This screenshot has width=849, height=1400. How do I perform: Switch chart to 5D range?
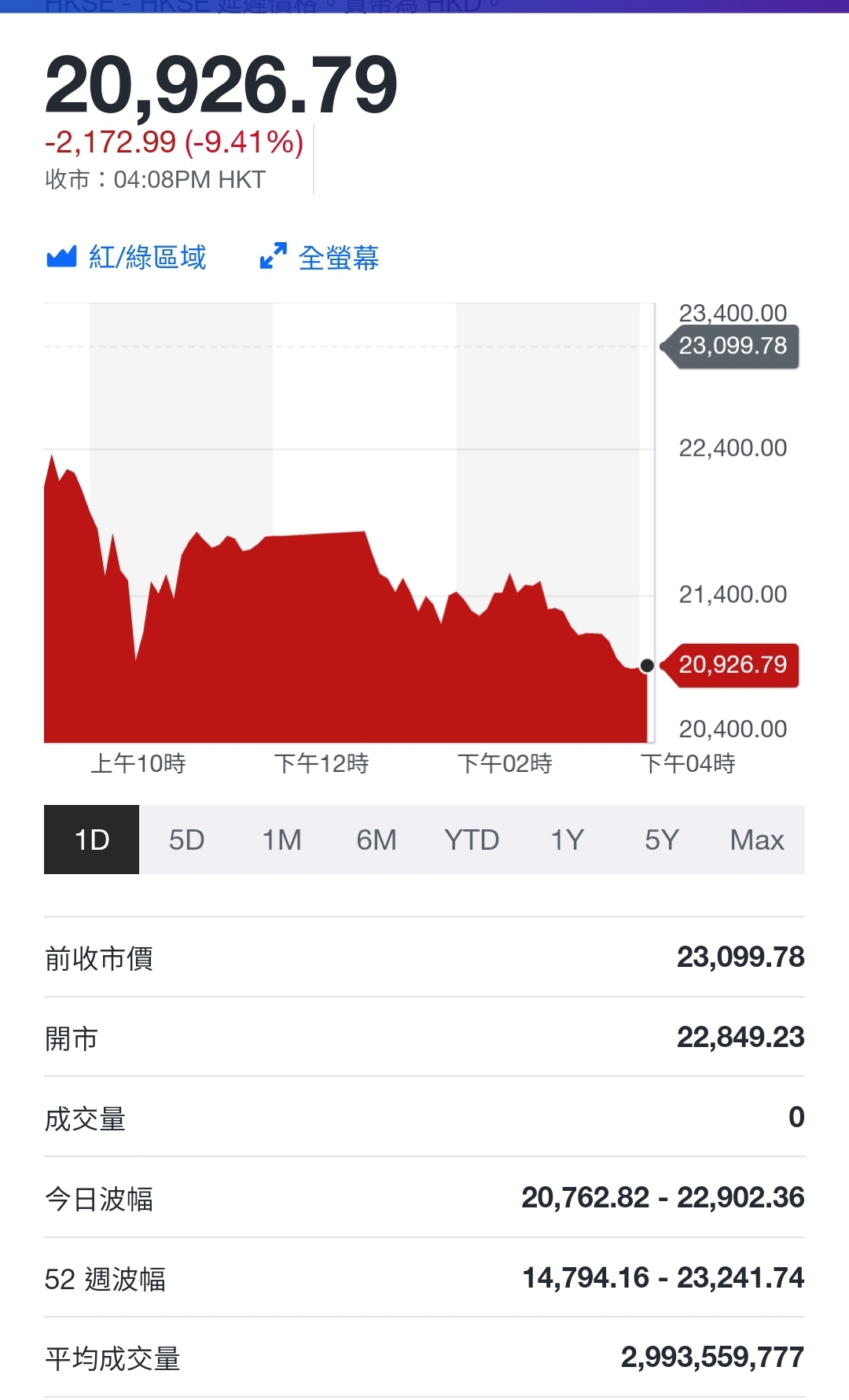point(186,840)
